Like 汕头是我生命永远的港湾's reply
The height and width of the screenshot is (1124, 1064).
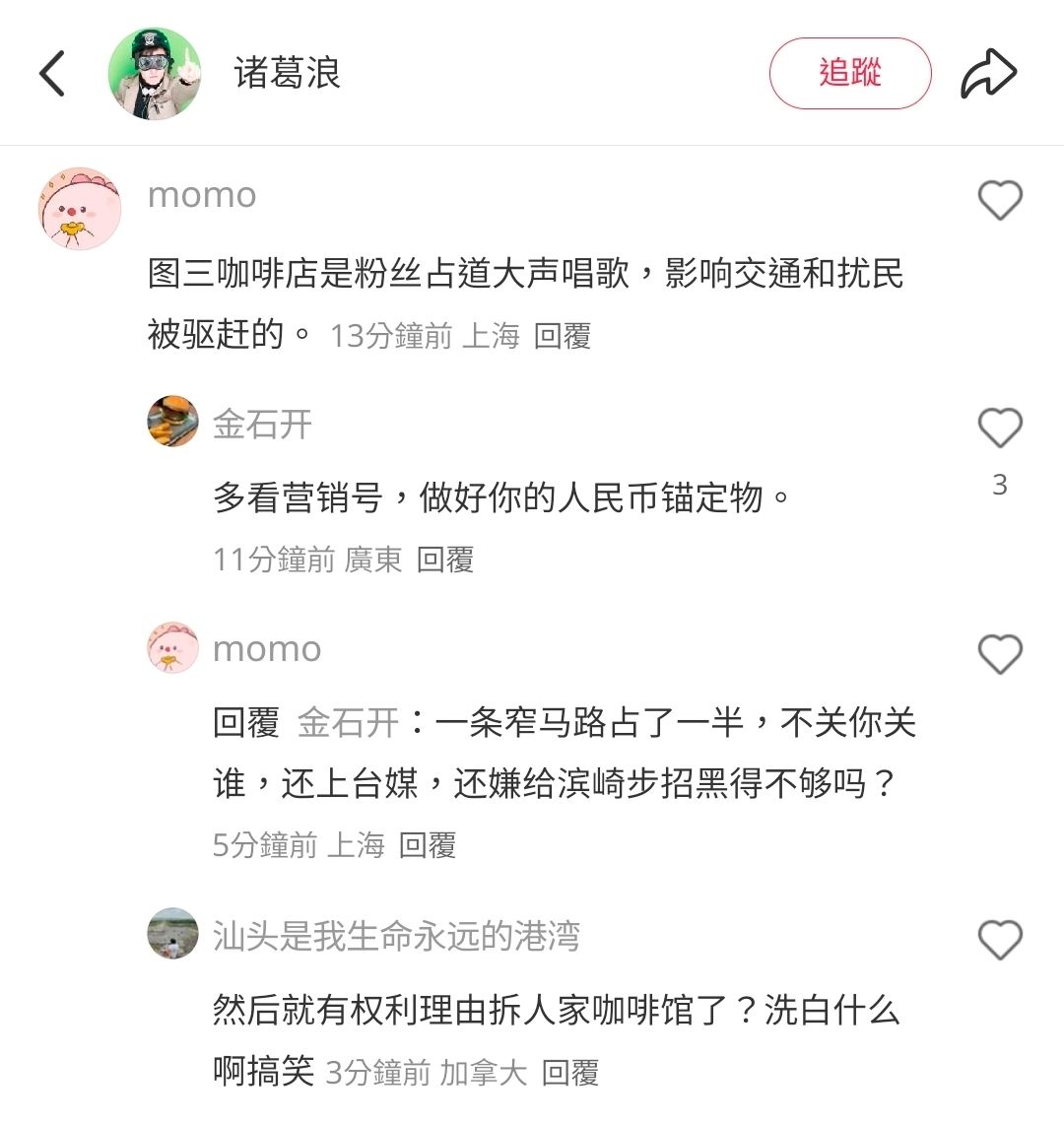(x=999, y=940)
